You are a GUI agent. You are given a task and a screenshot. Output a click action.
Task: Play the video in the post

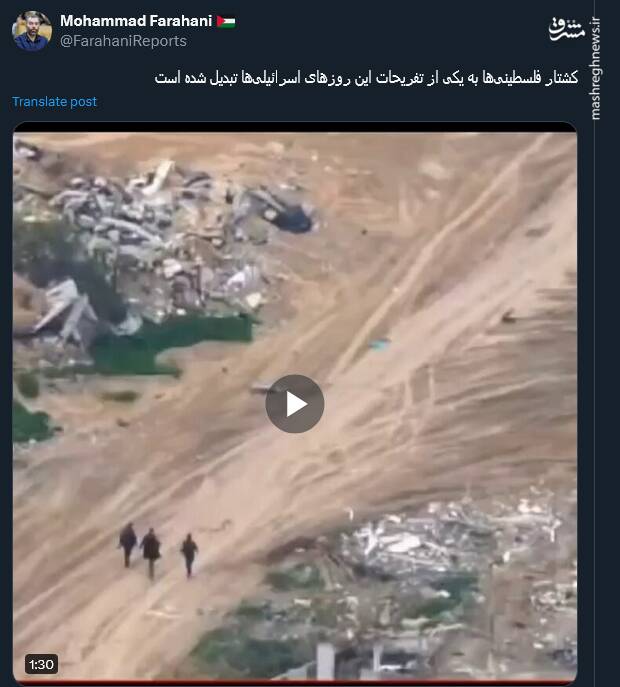(294, 404)
